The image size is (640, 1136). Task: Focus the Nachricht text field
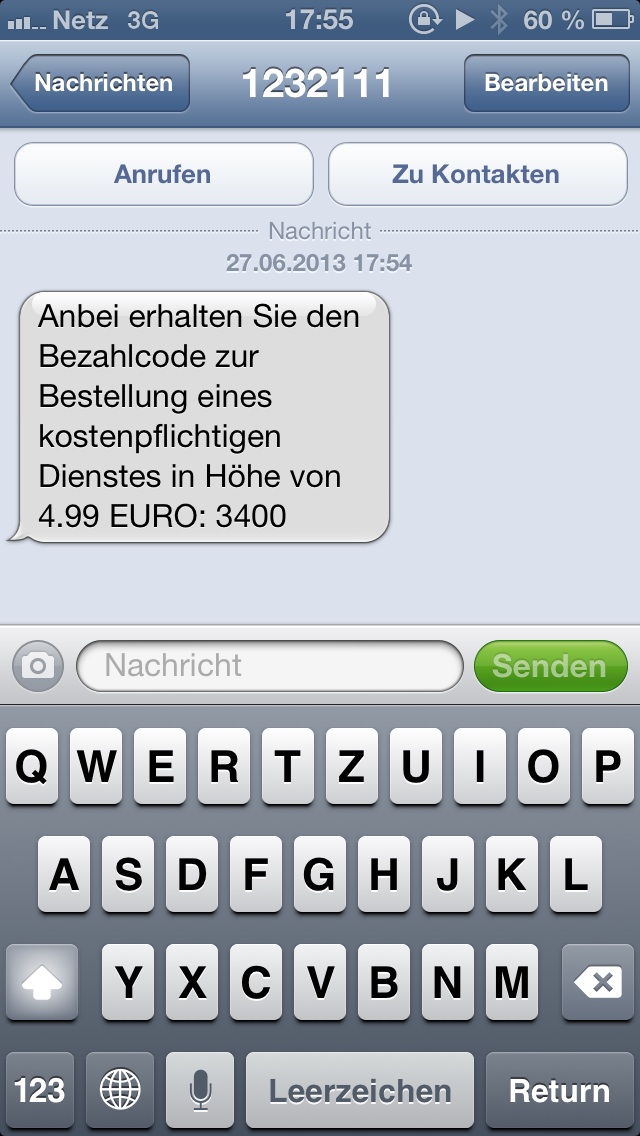pyautogui.click(x=270, y=665)
